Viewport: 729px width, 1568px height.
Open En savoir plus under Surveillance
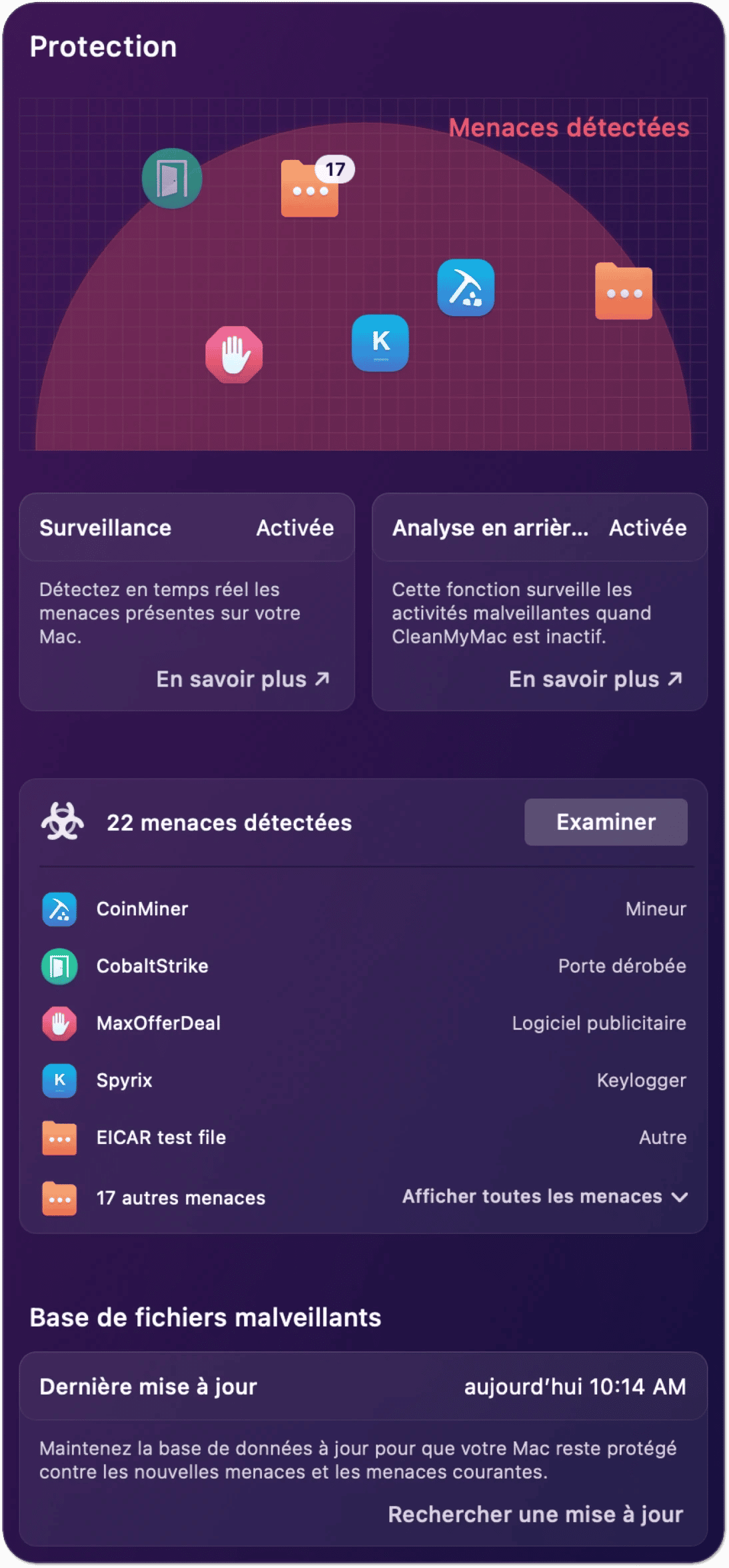pos(243,679)
